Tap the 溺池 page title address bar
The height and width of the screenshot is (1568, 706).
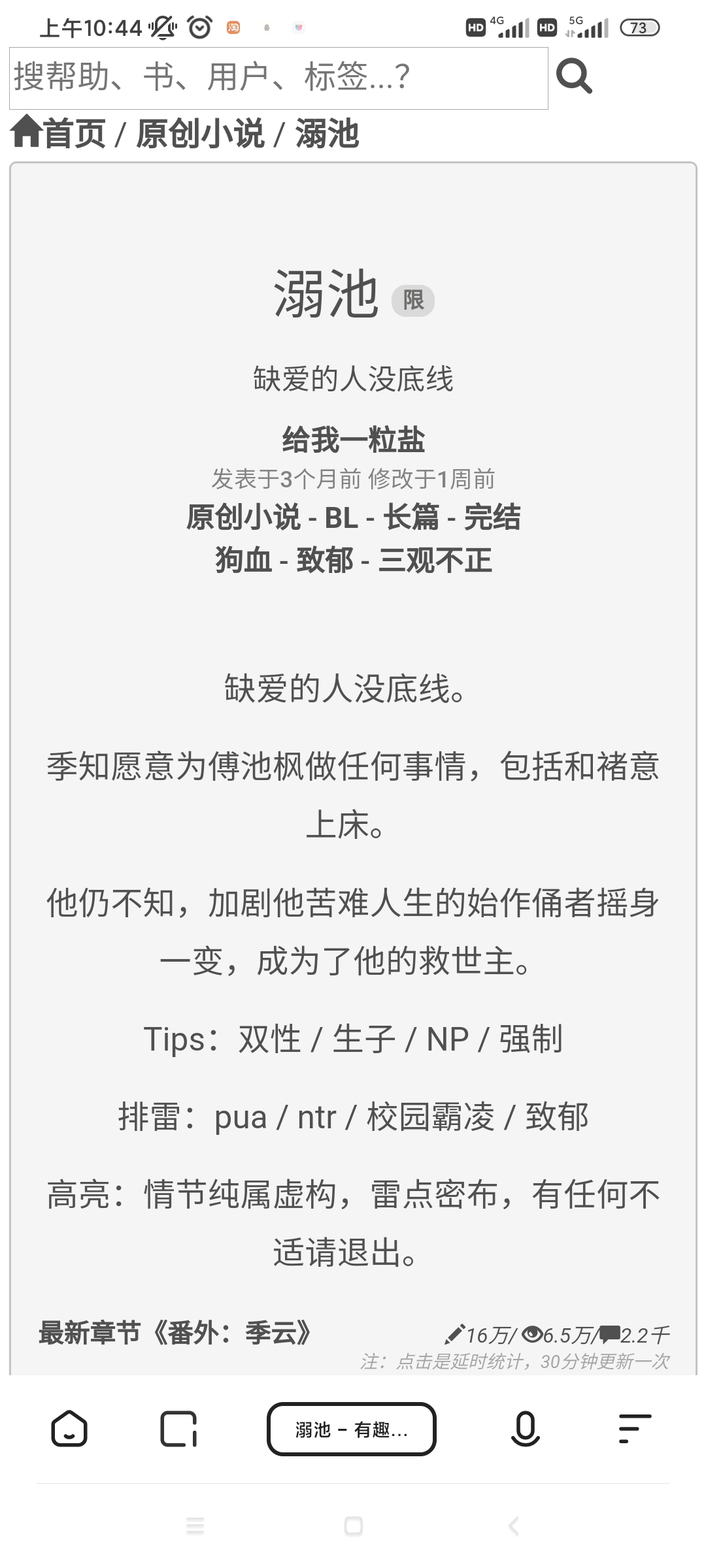352,1429
